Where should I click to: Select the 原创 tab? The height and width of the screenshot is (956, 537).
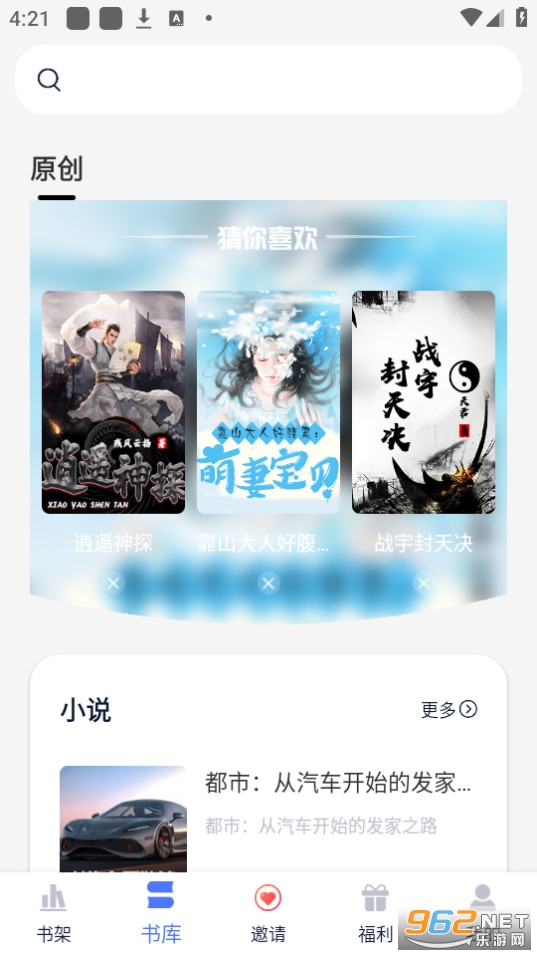(x=57, y=169)
